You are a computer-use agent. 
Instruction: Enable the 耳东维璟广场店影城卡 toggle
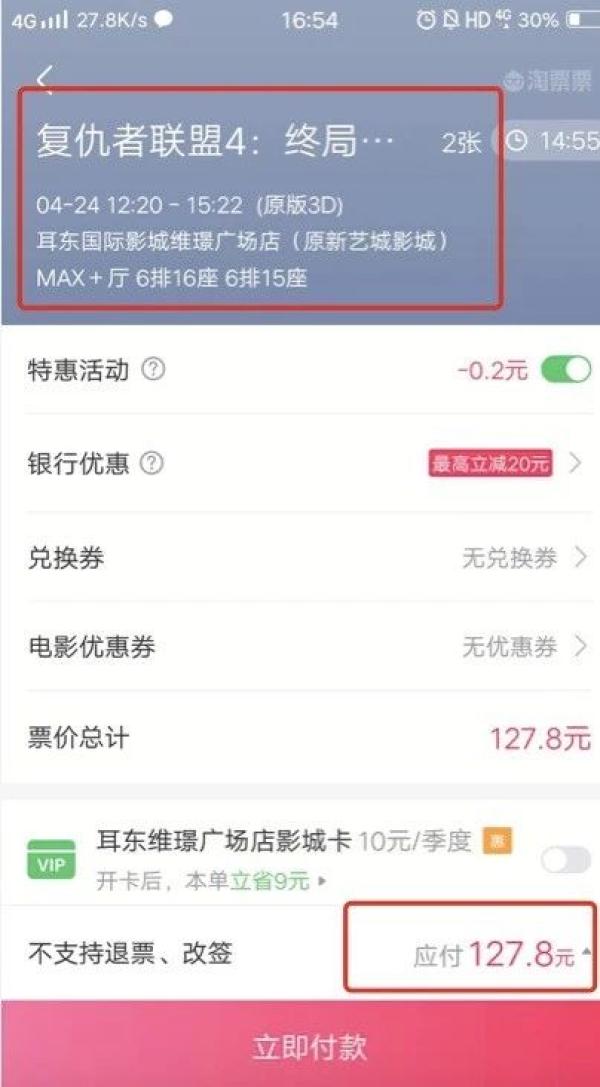pyautogui.click(x=565, y=860)
